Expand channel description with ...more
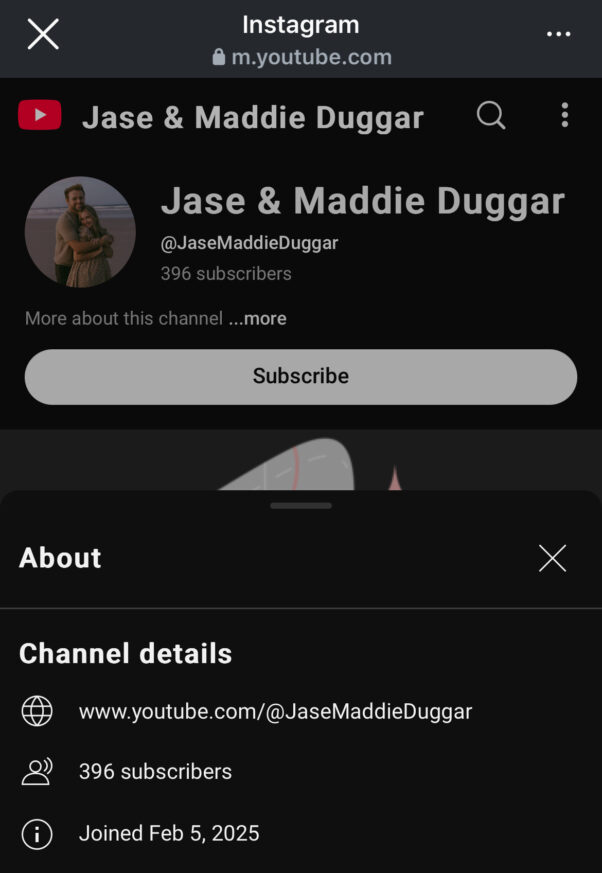602x873 pixels. click(x=257, y=319)
